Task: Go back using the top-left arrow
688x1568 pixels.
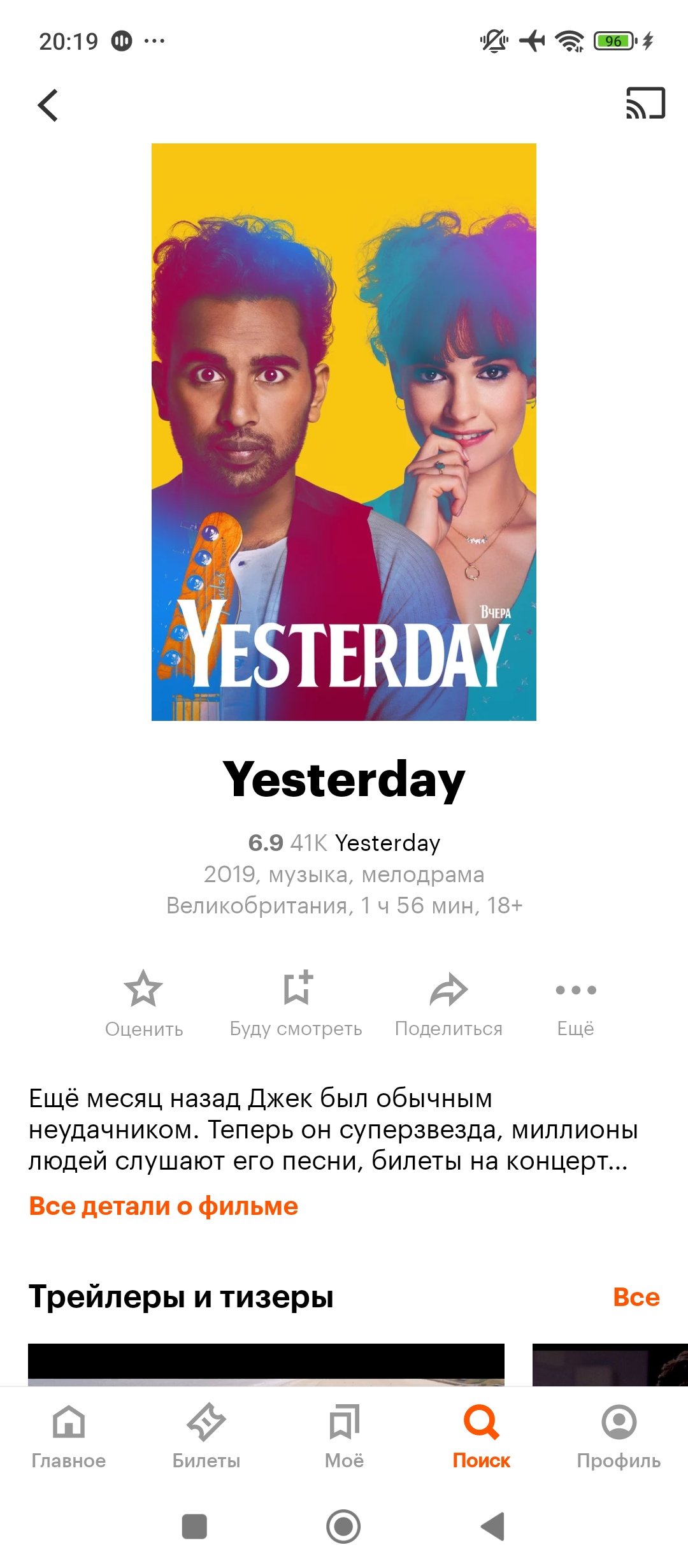Action: (48, 105)
